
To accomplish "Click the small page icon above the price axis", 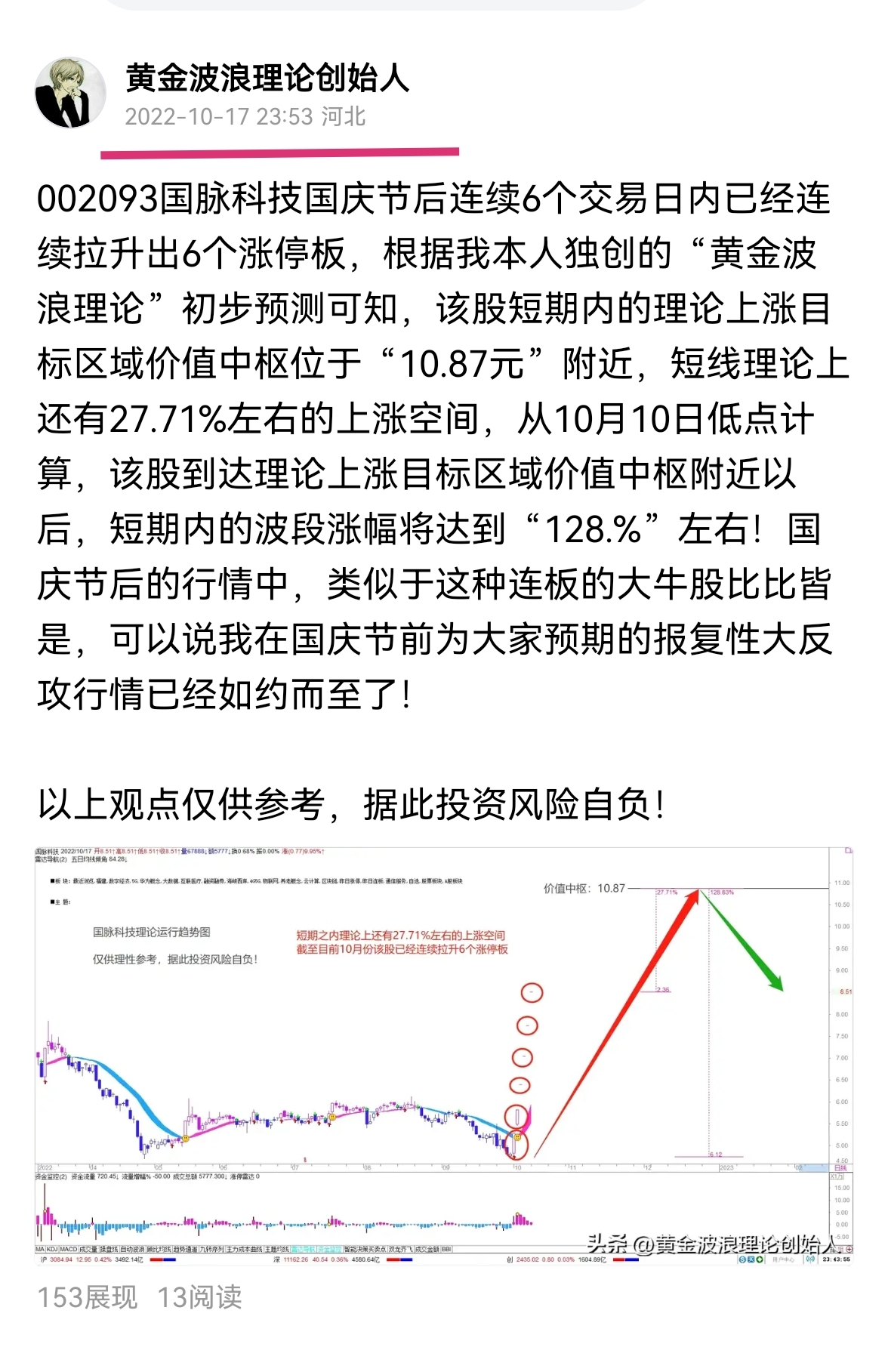I will pyautogui.click(x=848, y=852).
